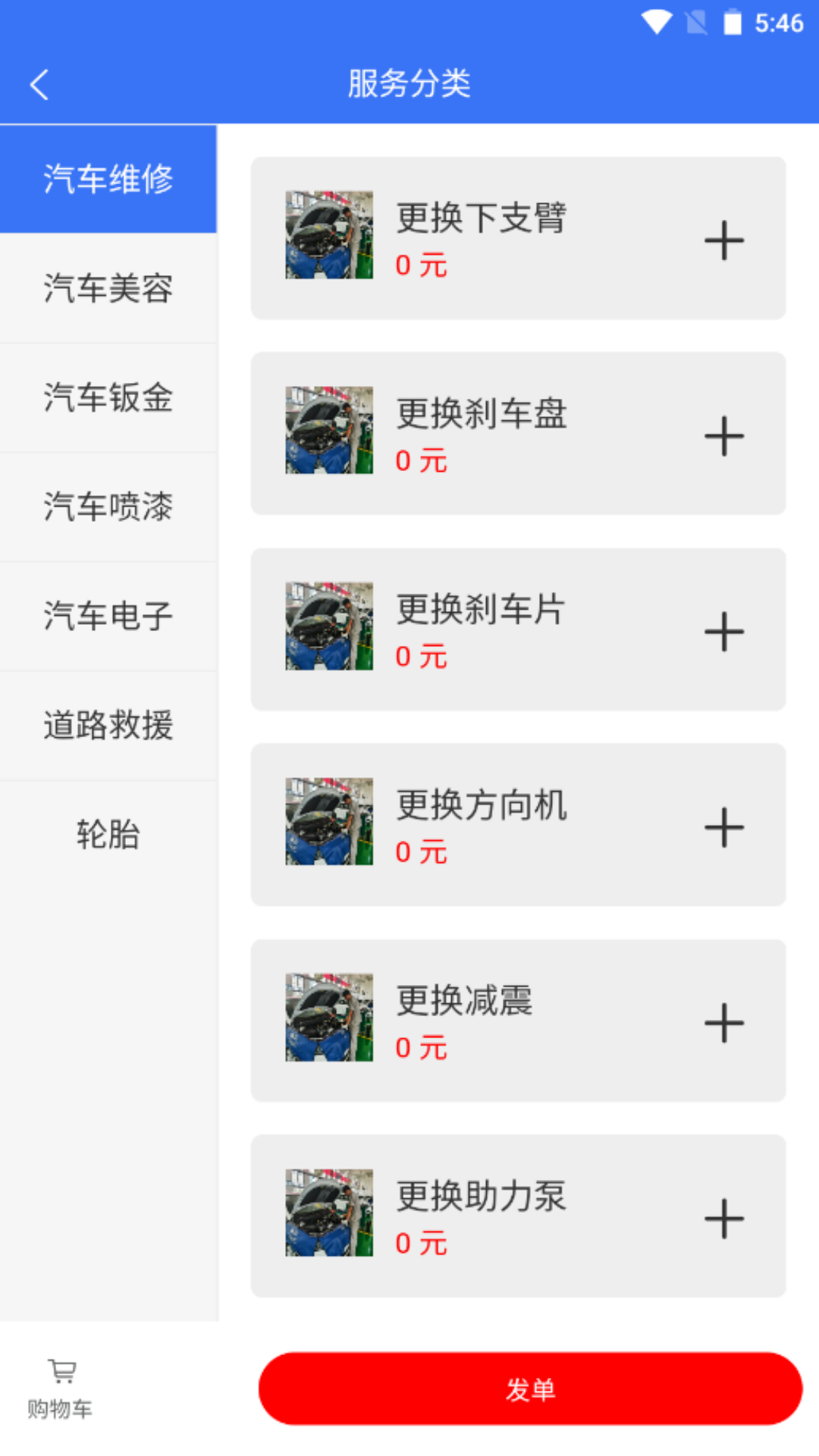
Task: Tap the back arrow in the title bar
Action: click(39, 84)
